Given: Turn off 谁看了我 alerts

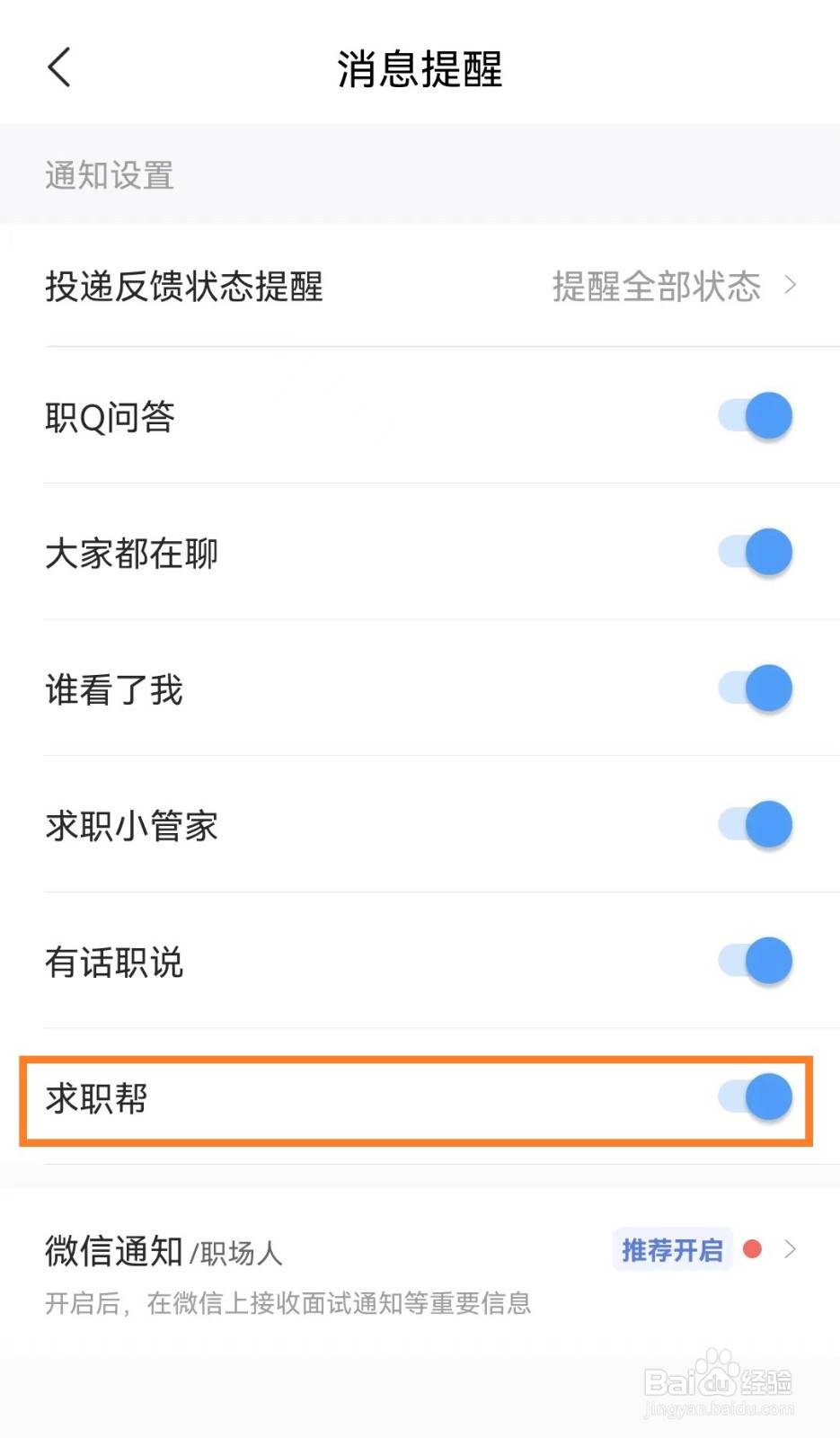Looking at the screenshot, I should 755,689.
